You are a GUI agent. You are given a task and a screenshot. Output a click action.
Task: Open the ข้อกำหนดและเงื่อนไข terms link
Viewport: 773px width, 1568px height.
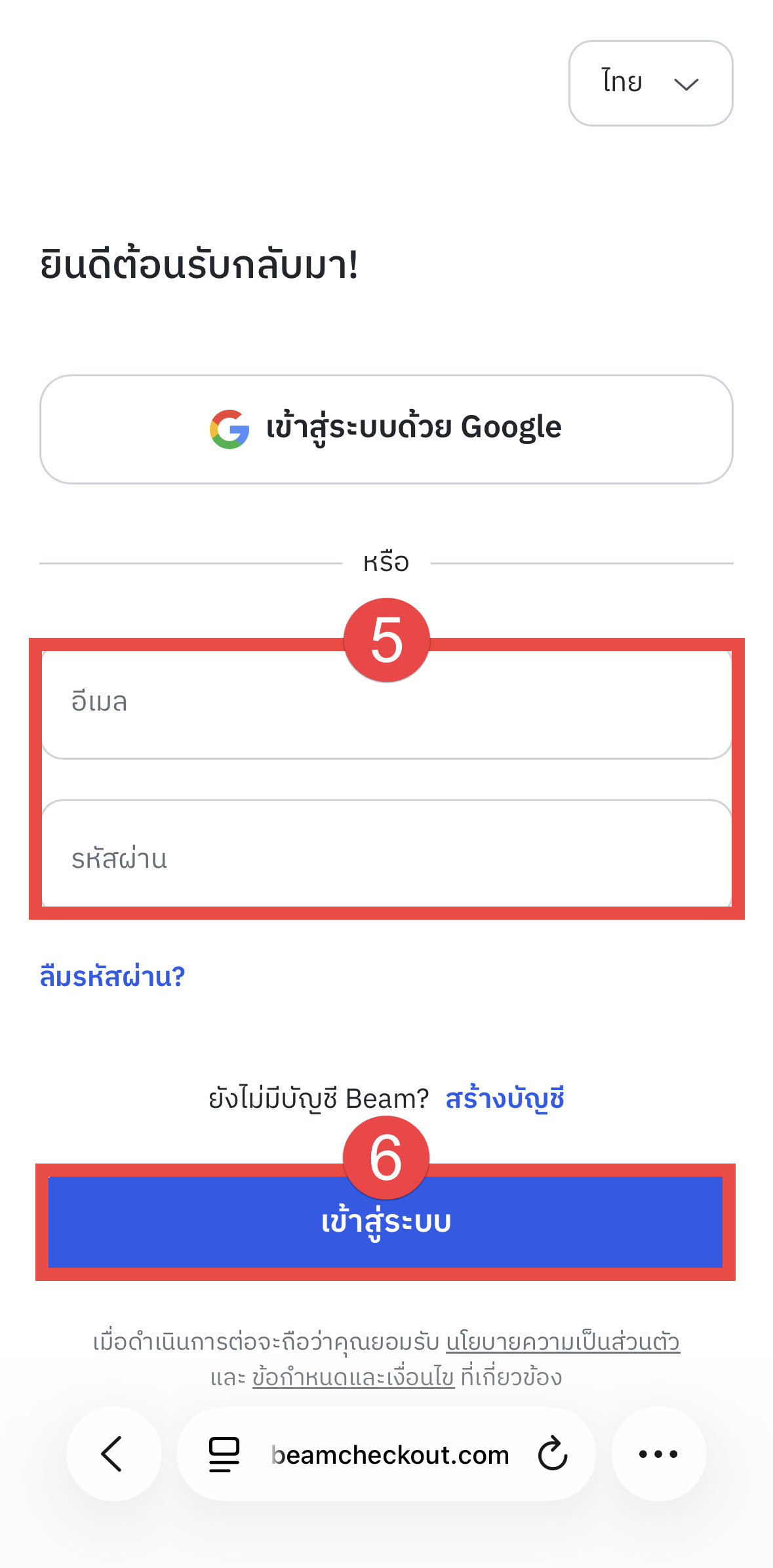(x=353, y=1377)
